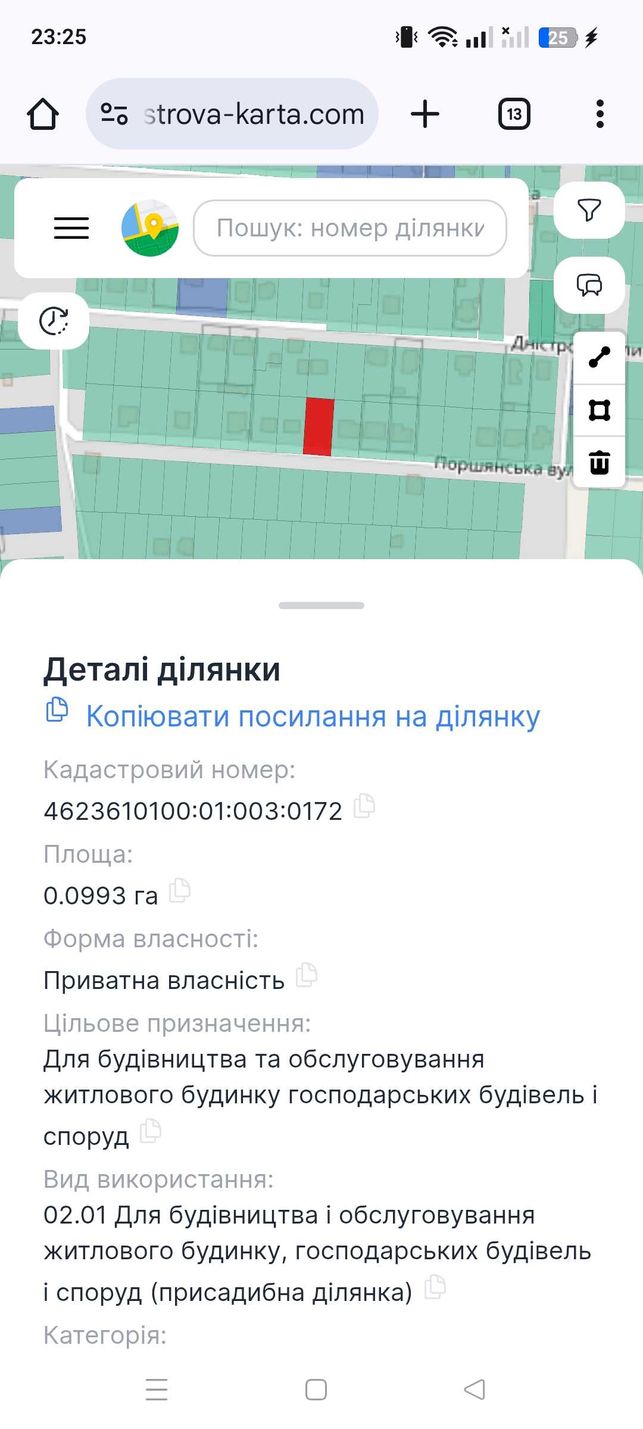The width and height of the screenshot is (643, 1429).
Task: Copy the link to this parcel
Action: pyautogui.click(x=293, y=716)
